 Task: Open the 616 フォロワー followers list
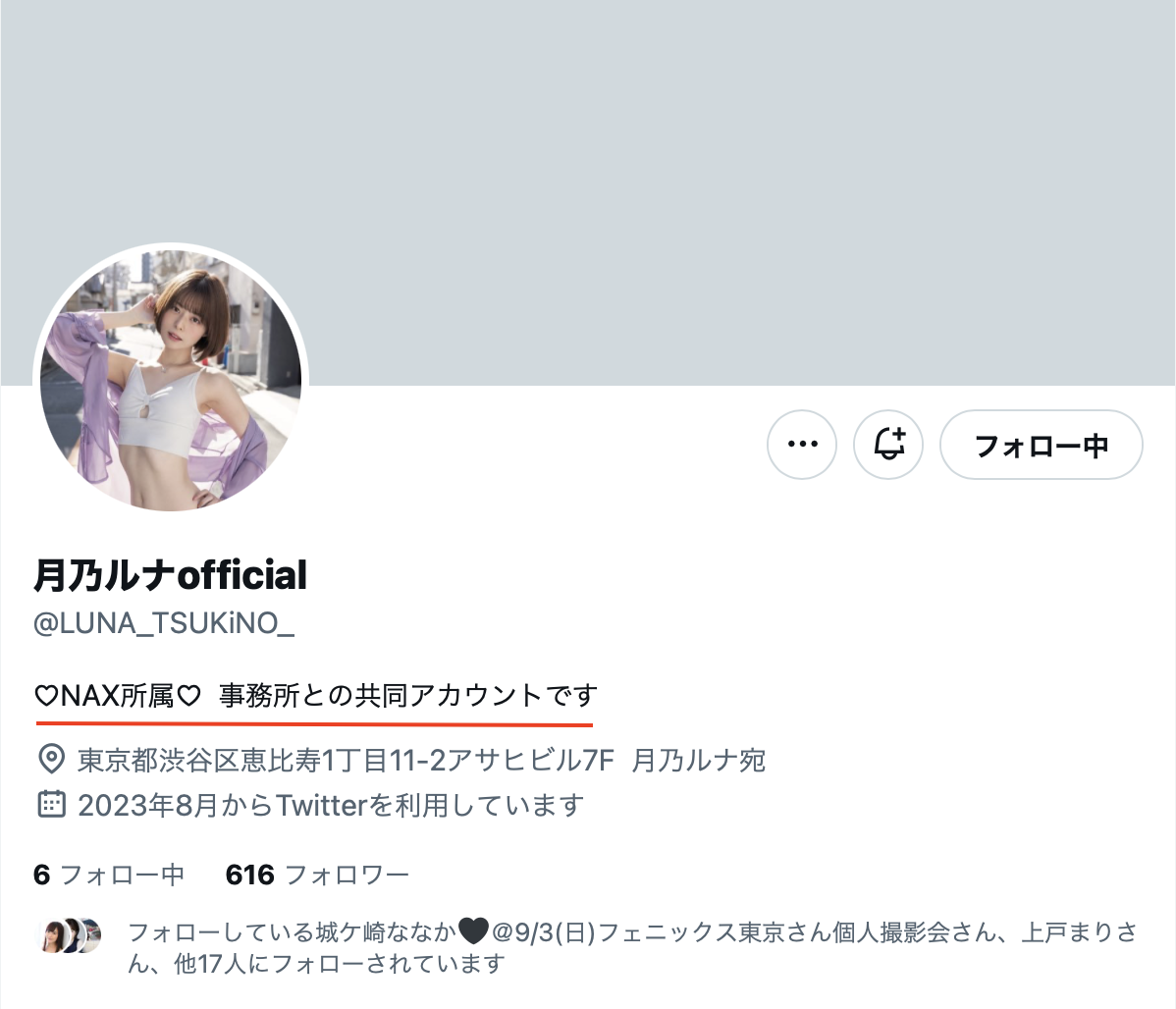coord(317,875)
